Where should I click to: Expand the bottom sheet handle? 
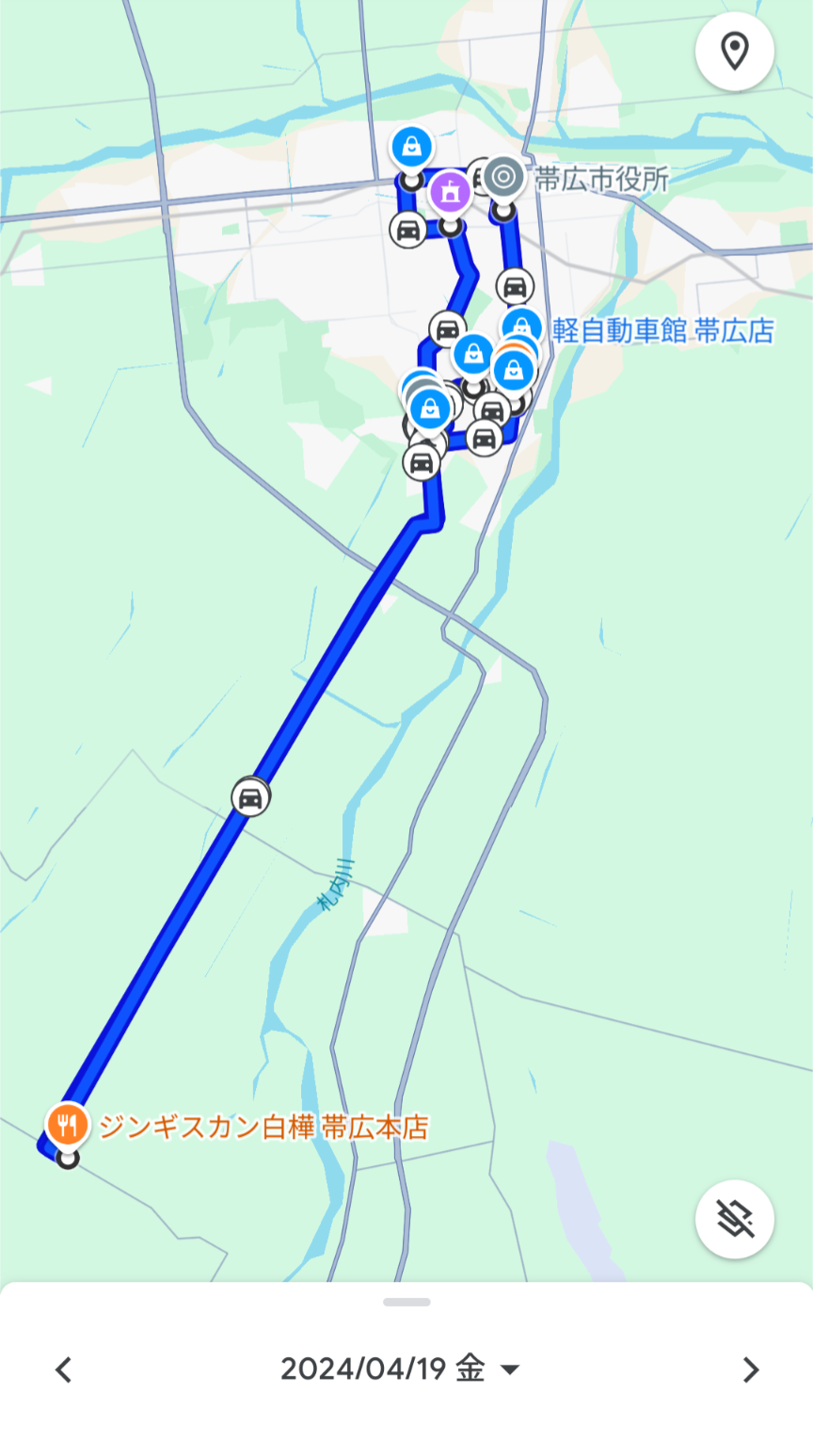406,1303
